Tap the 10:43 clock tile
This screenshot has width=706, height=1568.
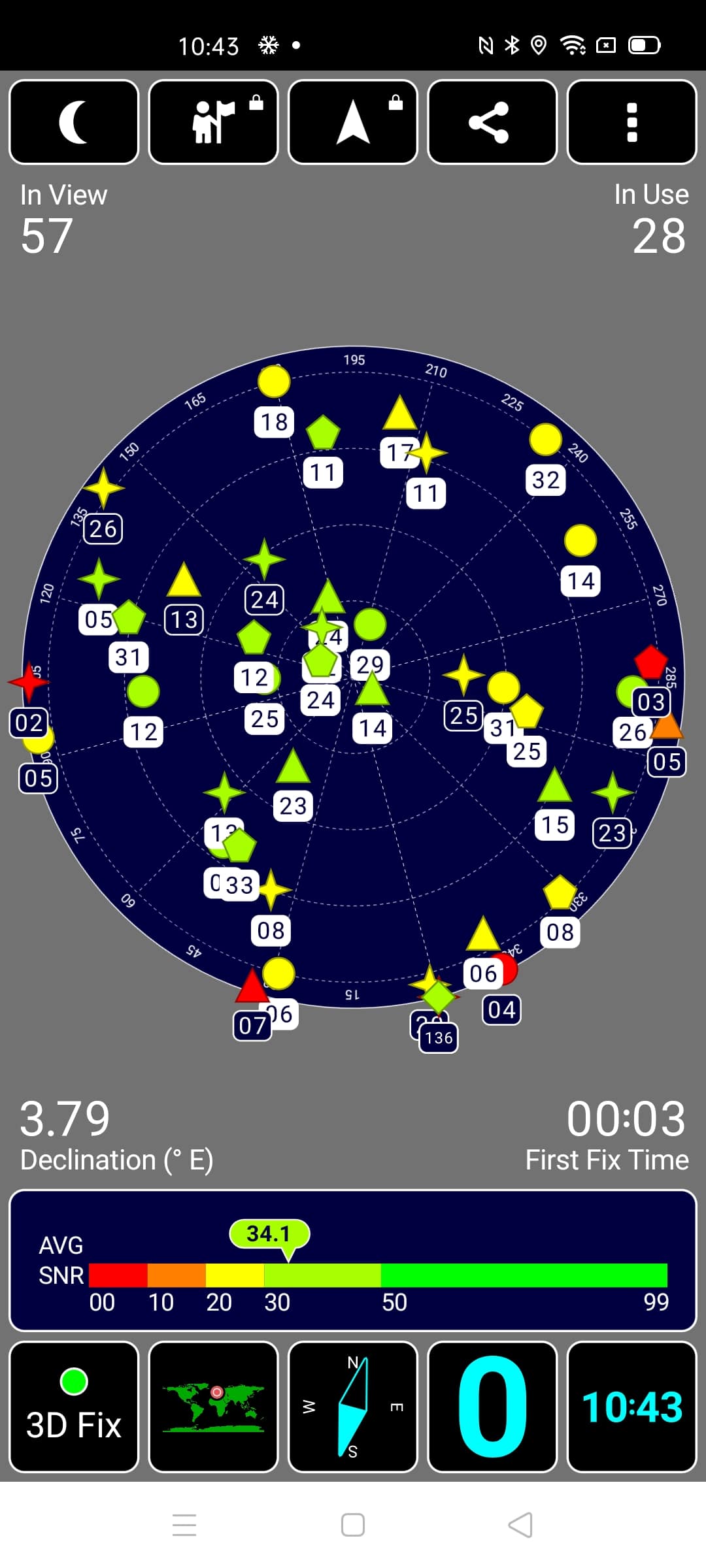tap(632, 1407)
